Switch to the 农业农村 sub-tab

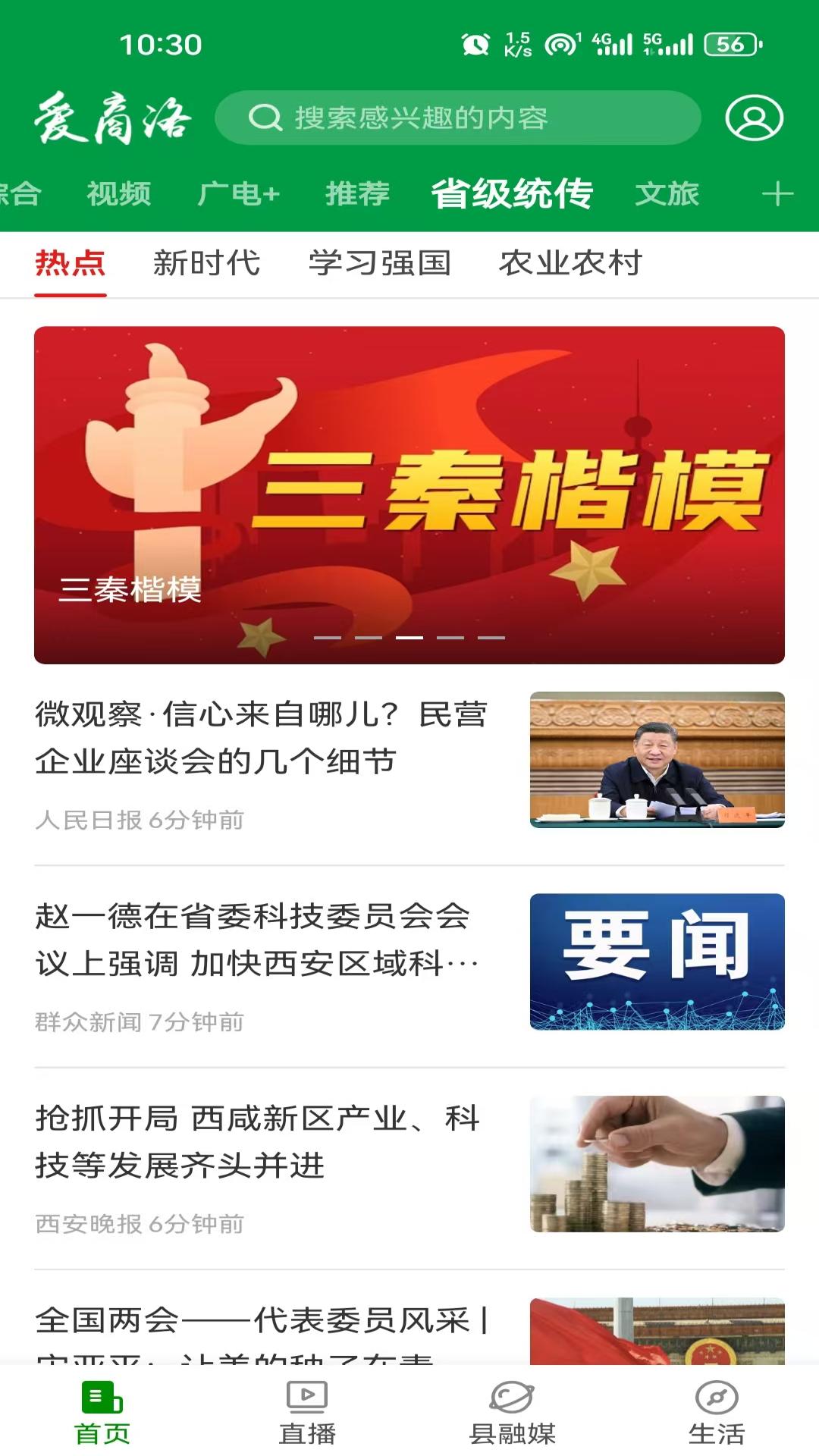pos(571,263)
